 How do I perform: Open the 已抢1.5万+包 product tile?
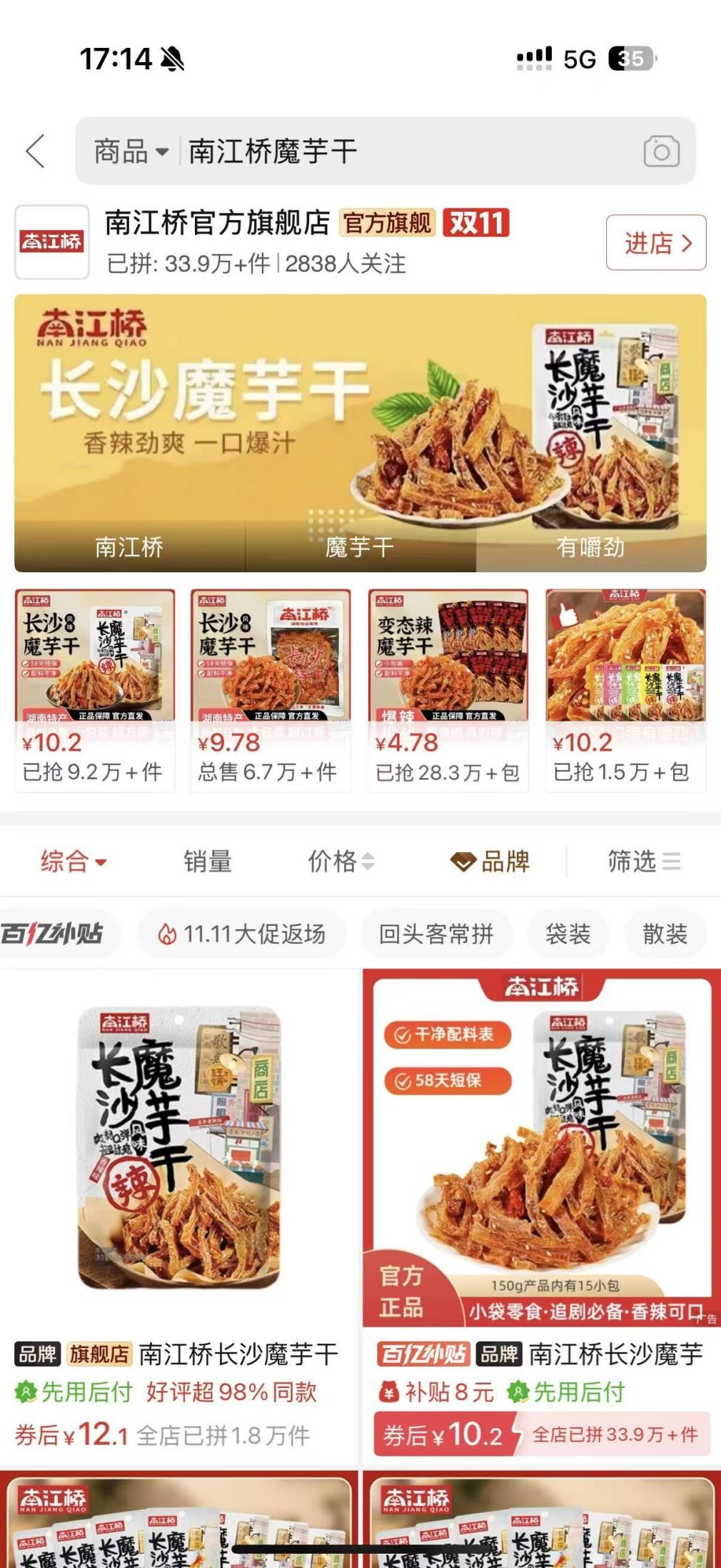625,689
